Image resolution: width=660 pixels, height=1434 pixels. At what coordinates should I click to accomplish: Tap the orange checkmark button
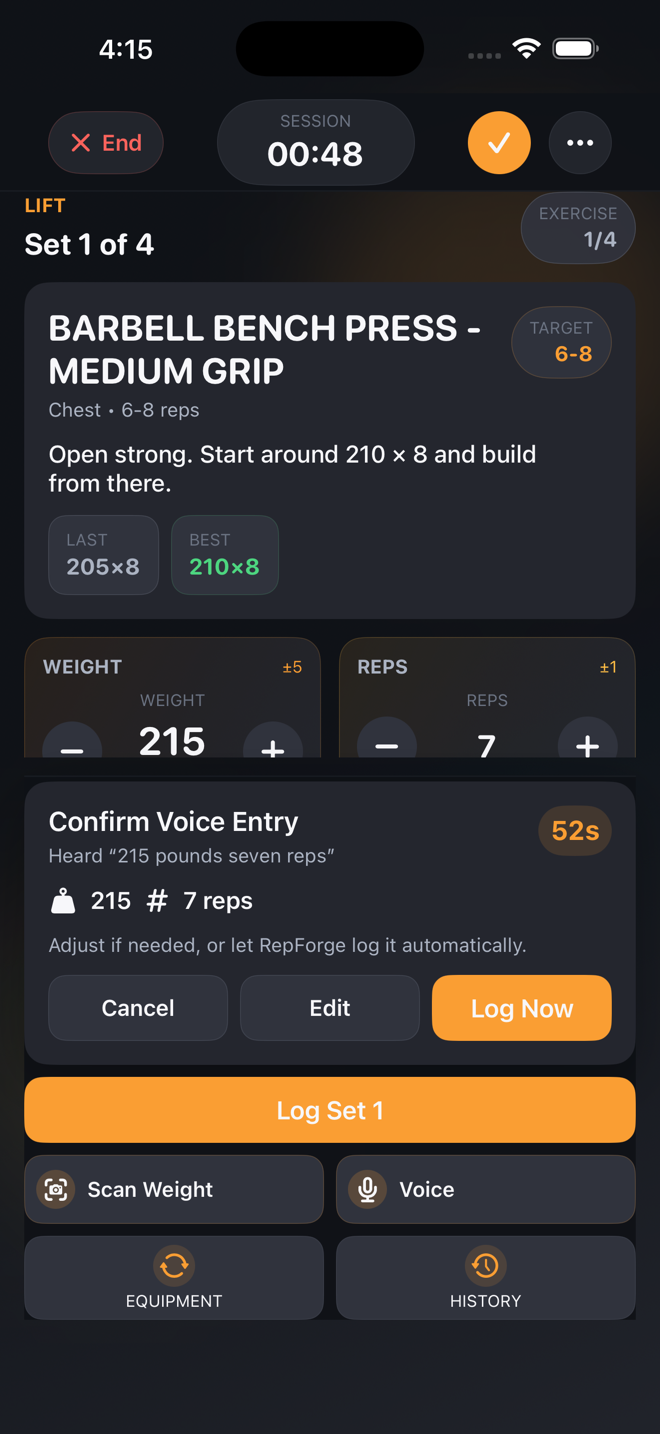pos(499,143)
